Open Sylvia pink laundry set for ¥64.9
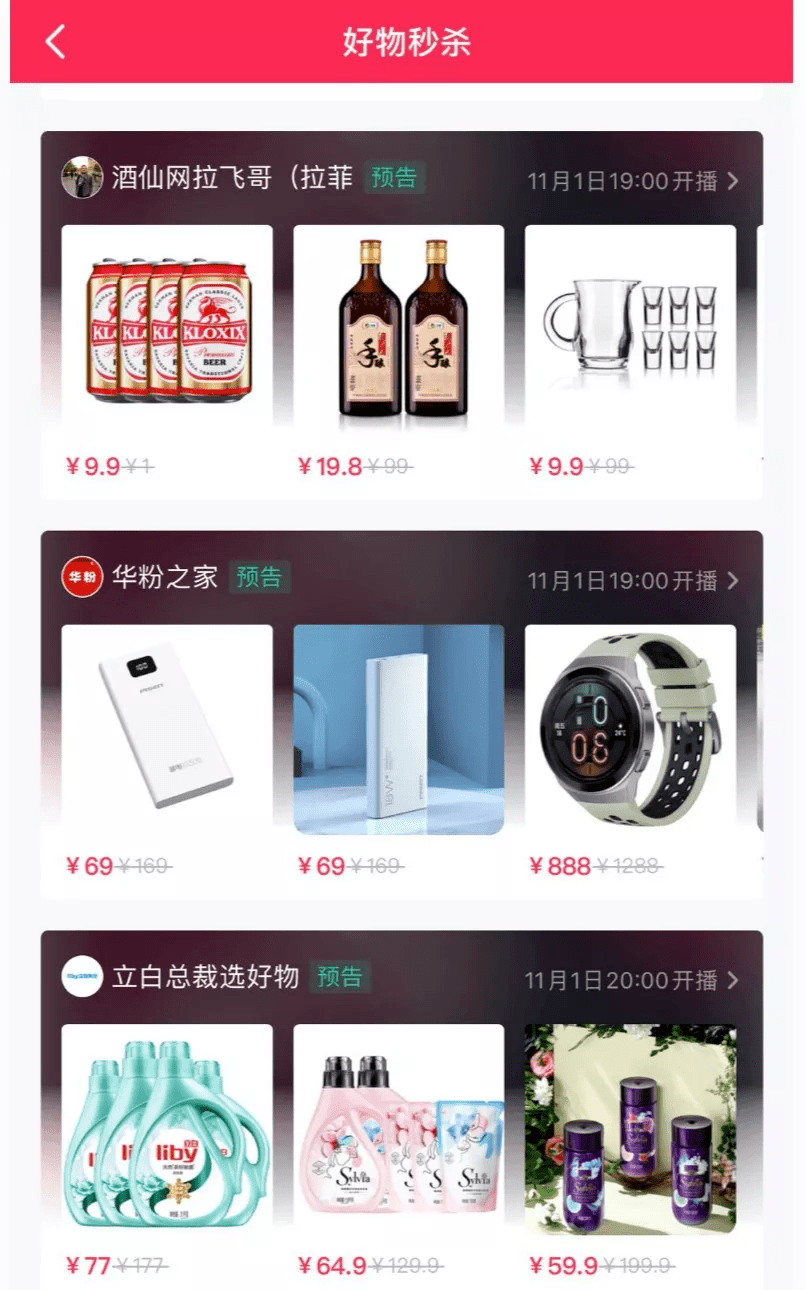 (x=398, y=1129)
